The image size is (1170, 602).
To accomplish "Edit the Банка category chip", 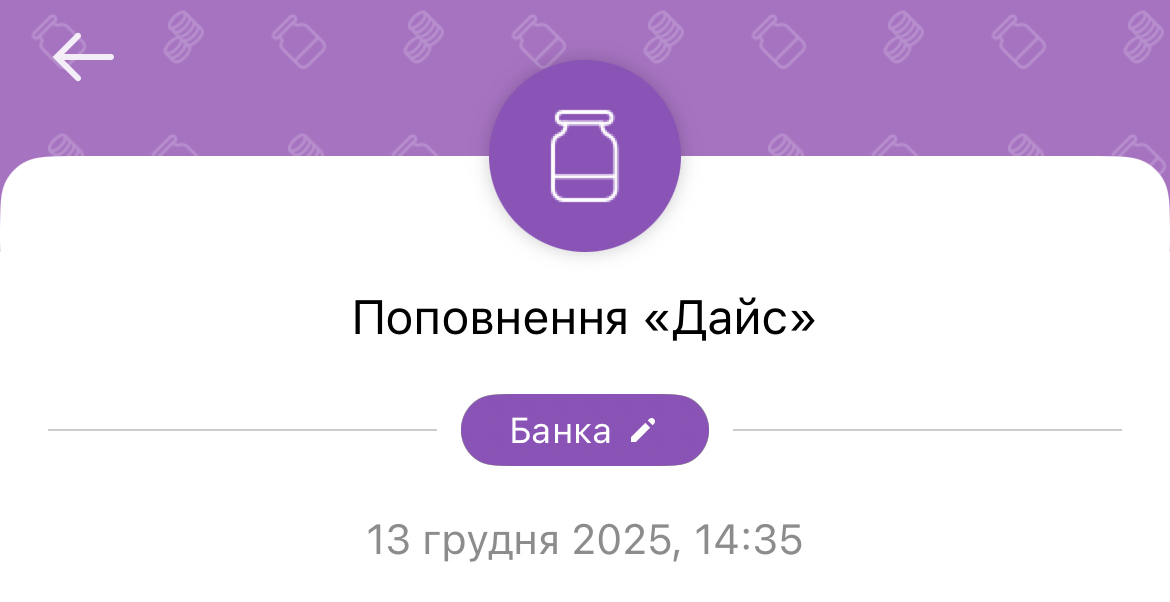I will (584, 430).
